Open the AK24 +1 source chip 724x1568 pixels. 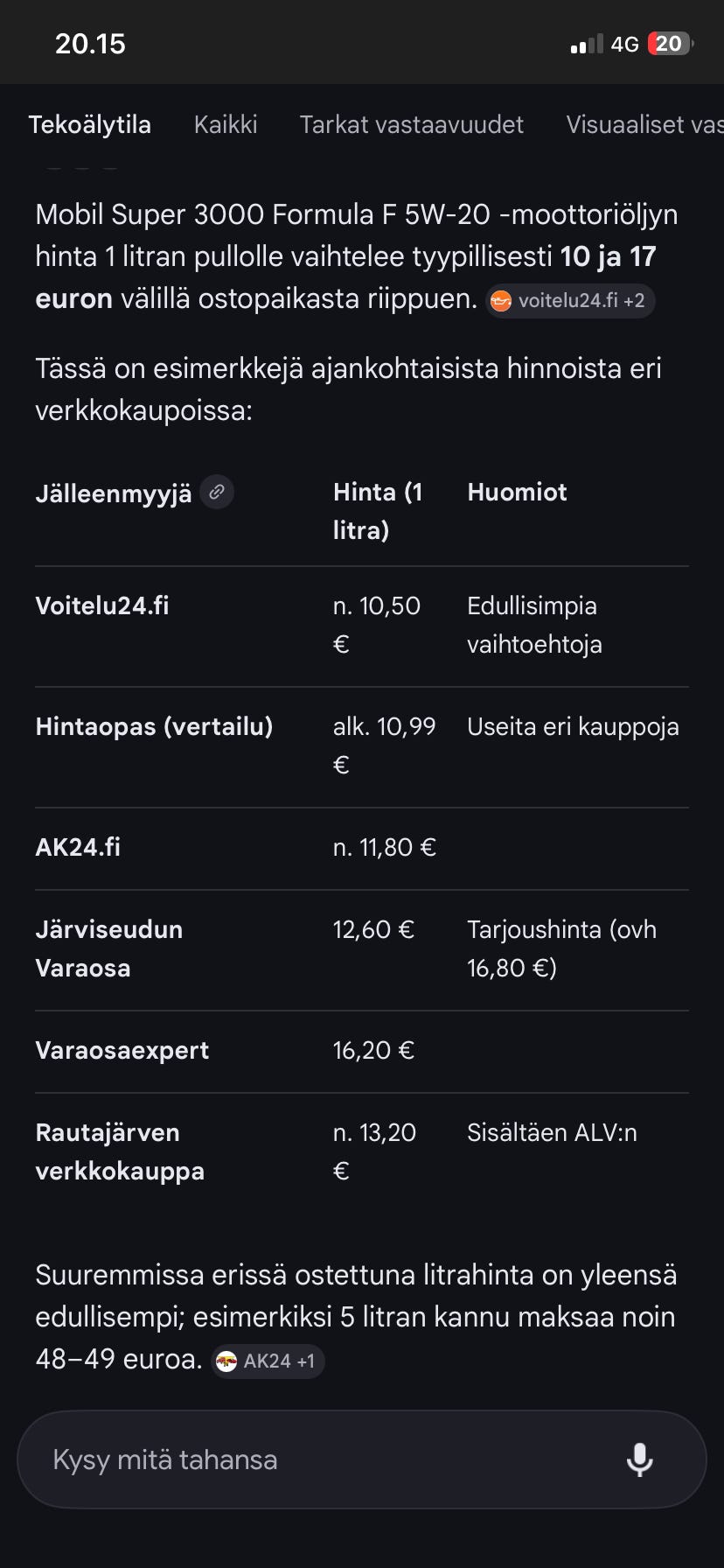click(268, 1361)
